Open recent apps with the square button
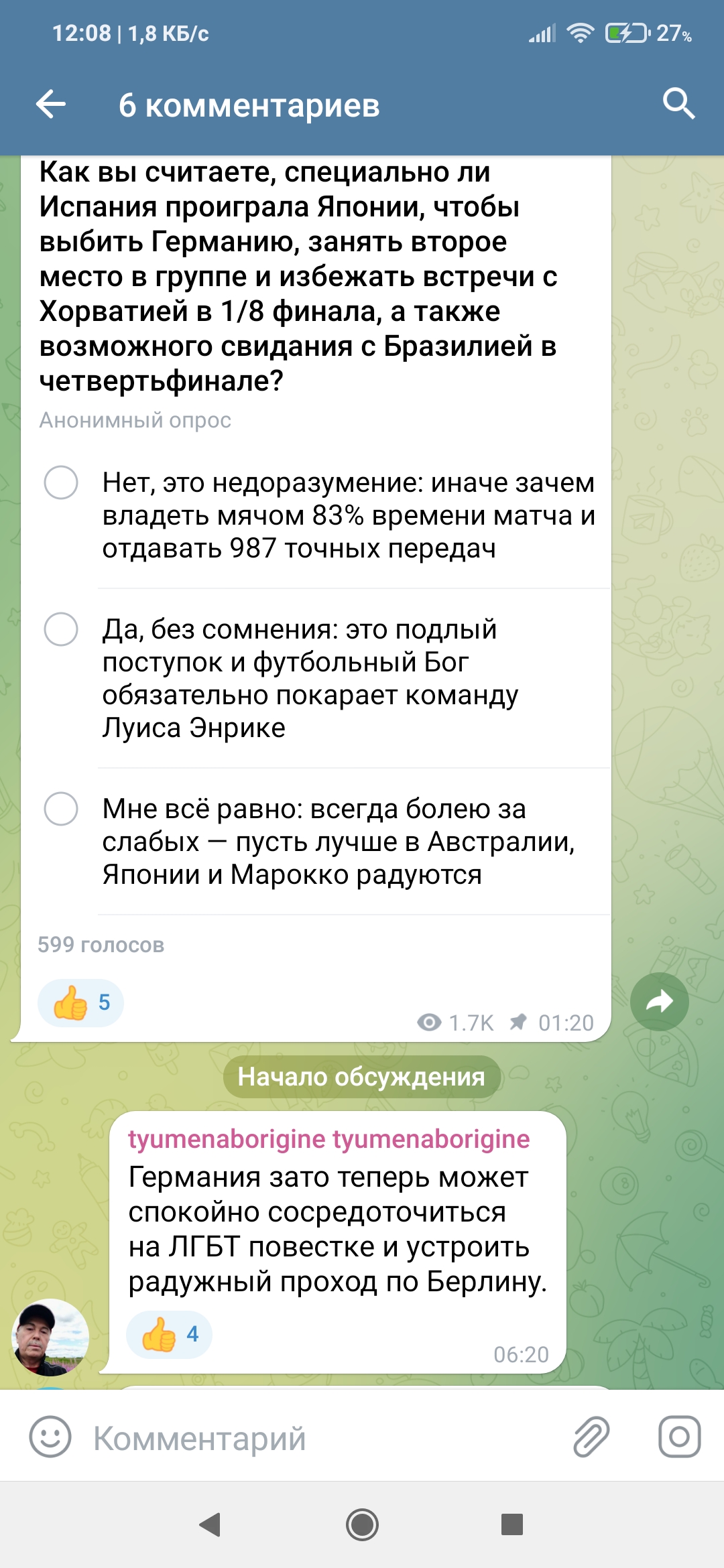Image resolution: width=724 pixels, height=1568 pixels. [x=512, y=1524]
